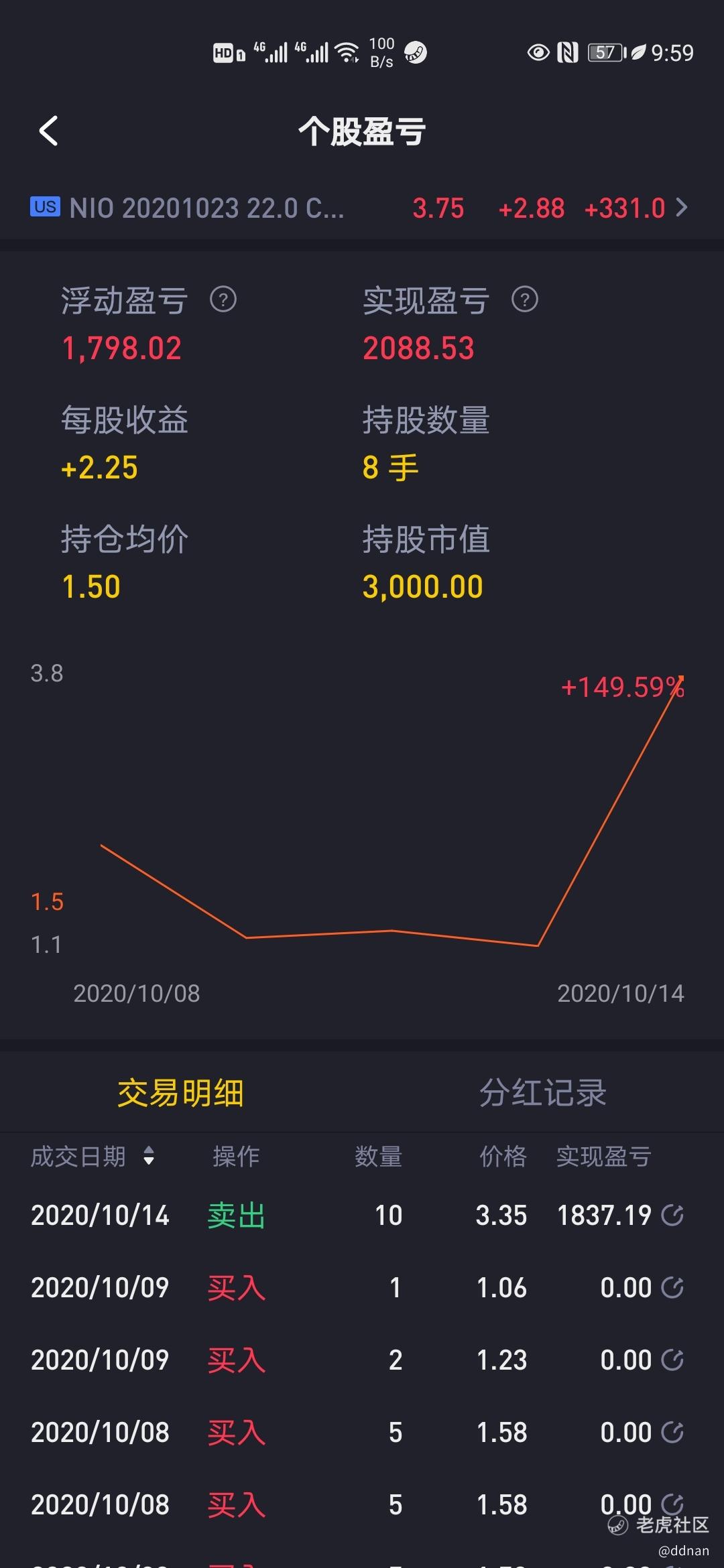Show help for 实现盈亏
The height and width of the screenshot is (1568, 724).
point(525,300)
